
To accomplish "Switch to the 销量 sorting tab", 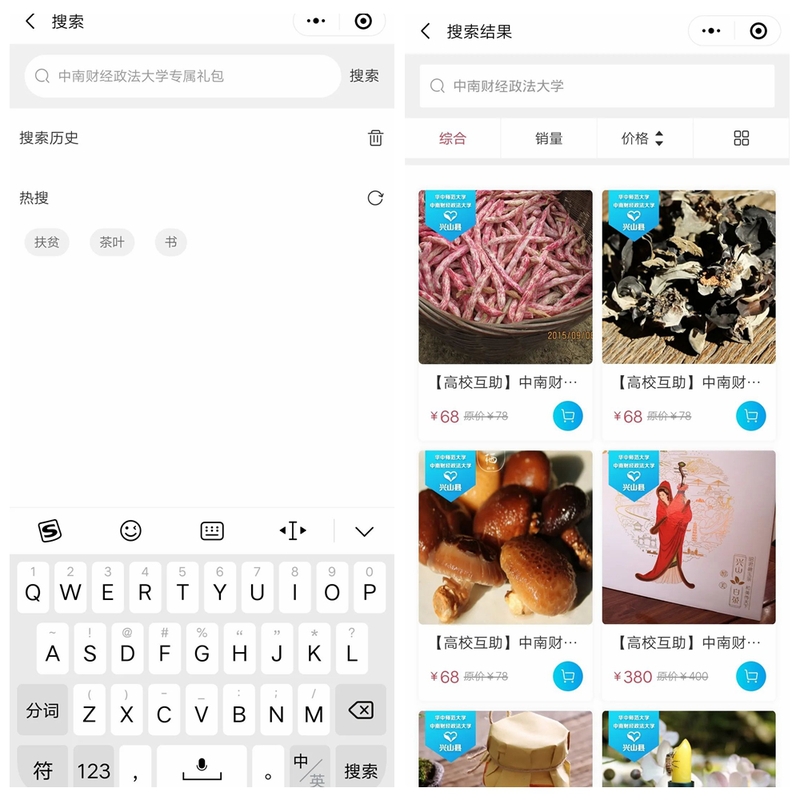I will pos(548,139).
